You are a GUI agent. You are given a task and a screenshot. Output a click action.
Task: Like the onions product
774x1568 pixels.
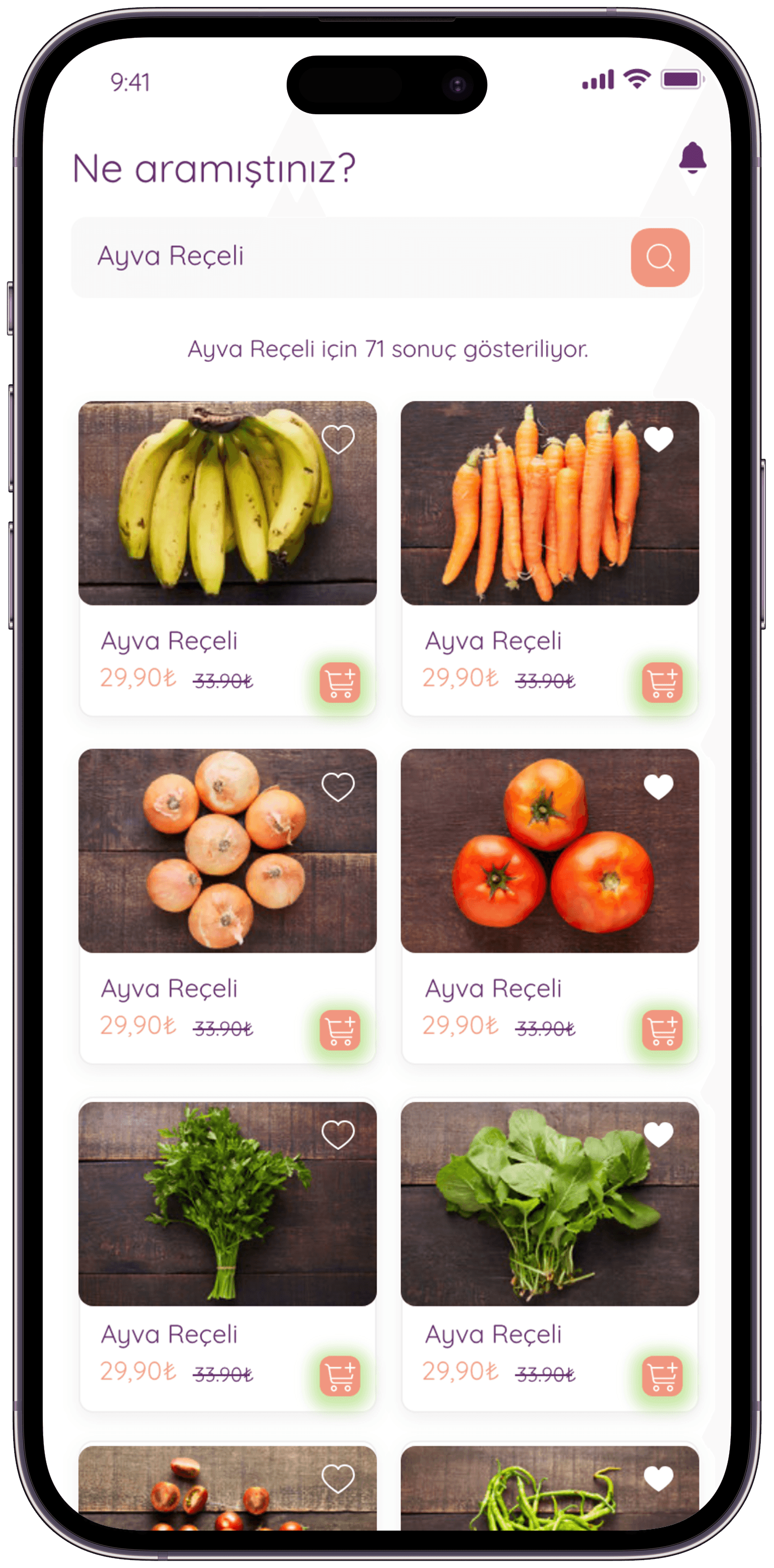coord(338,787)
